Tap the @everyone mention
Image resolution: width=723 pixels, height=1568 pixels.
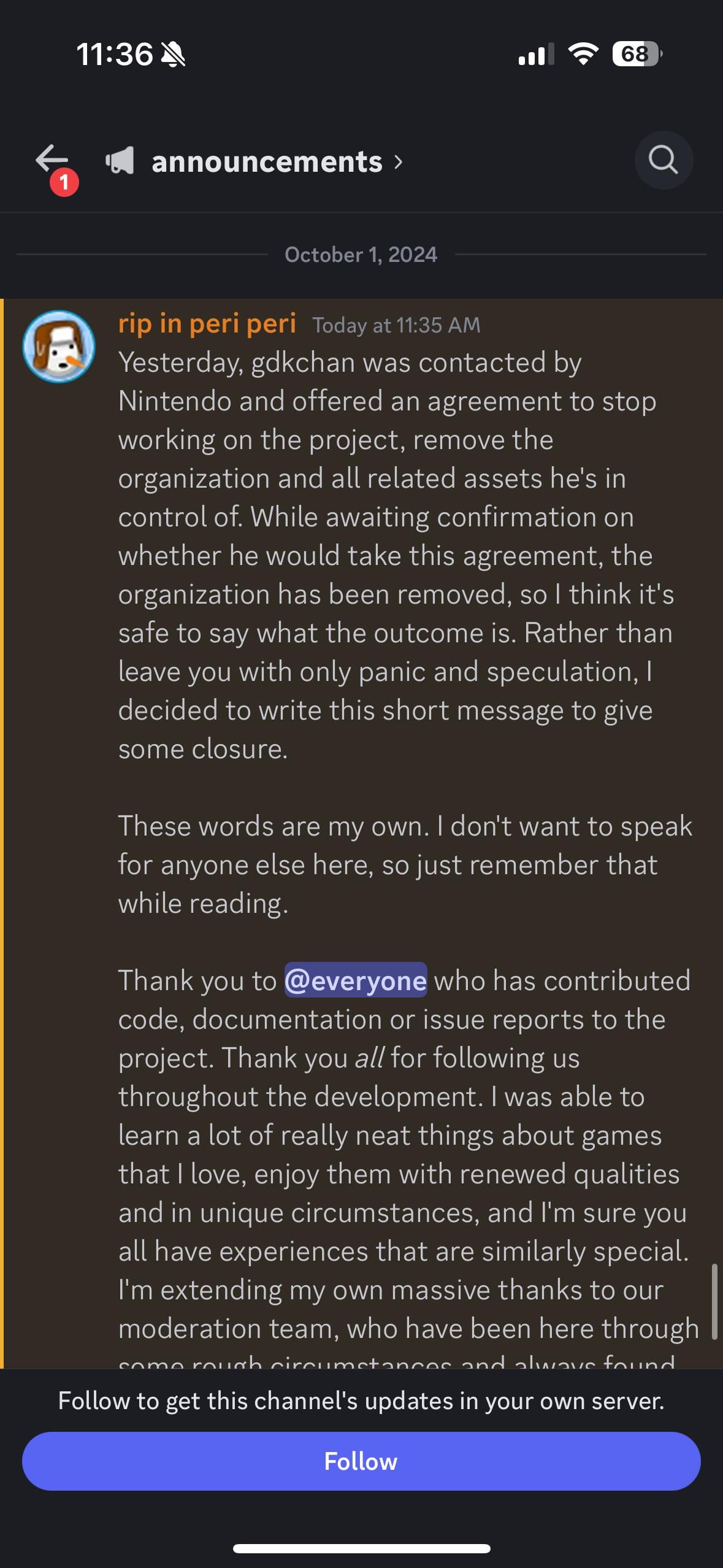click(356, 980)
